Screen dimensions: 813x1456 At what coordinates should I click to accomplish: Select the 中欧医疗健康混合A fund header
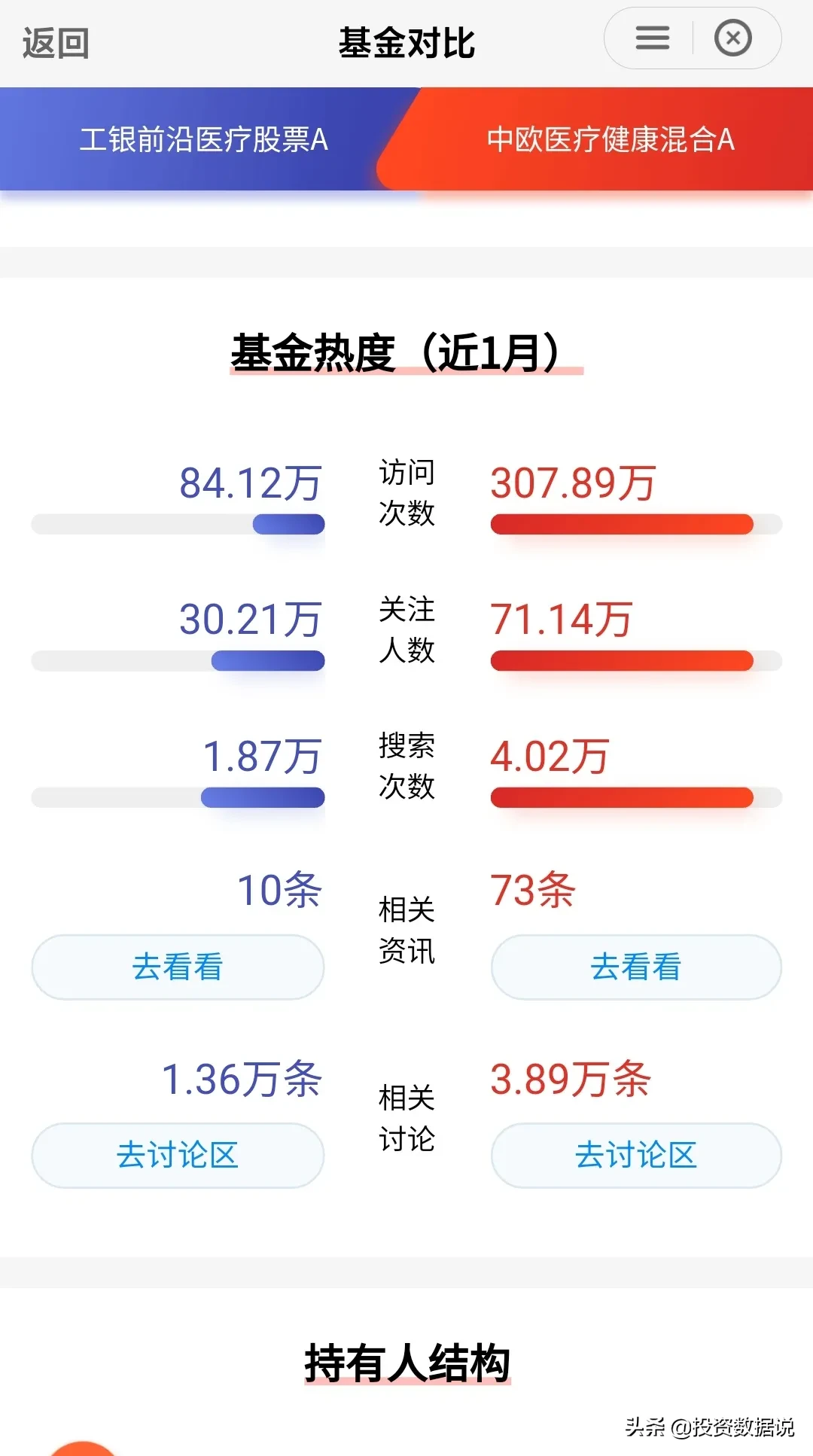click(x=611, y=139)
